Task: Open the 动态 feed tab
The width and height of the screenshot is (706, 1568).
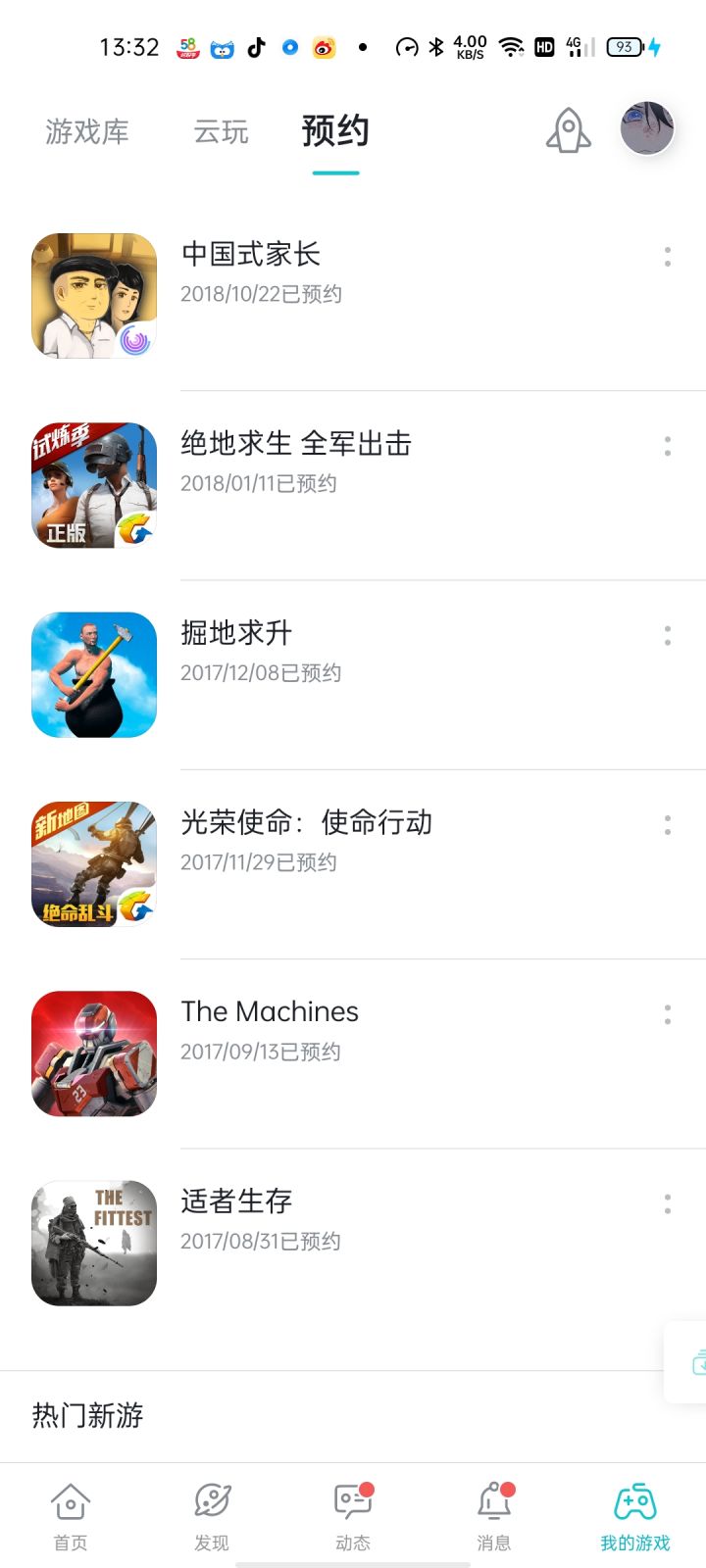Action: pos(353,1515)
